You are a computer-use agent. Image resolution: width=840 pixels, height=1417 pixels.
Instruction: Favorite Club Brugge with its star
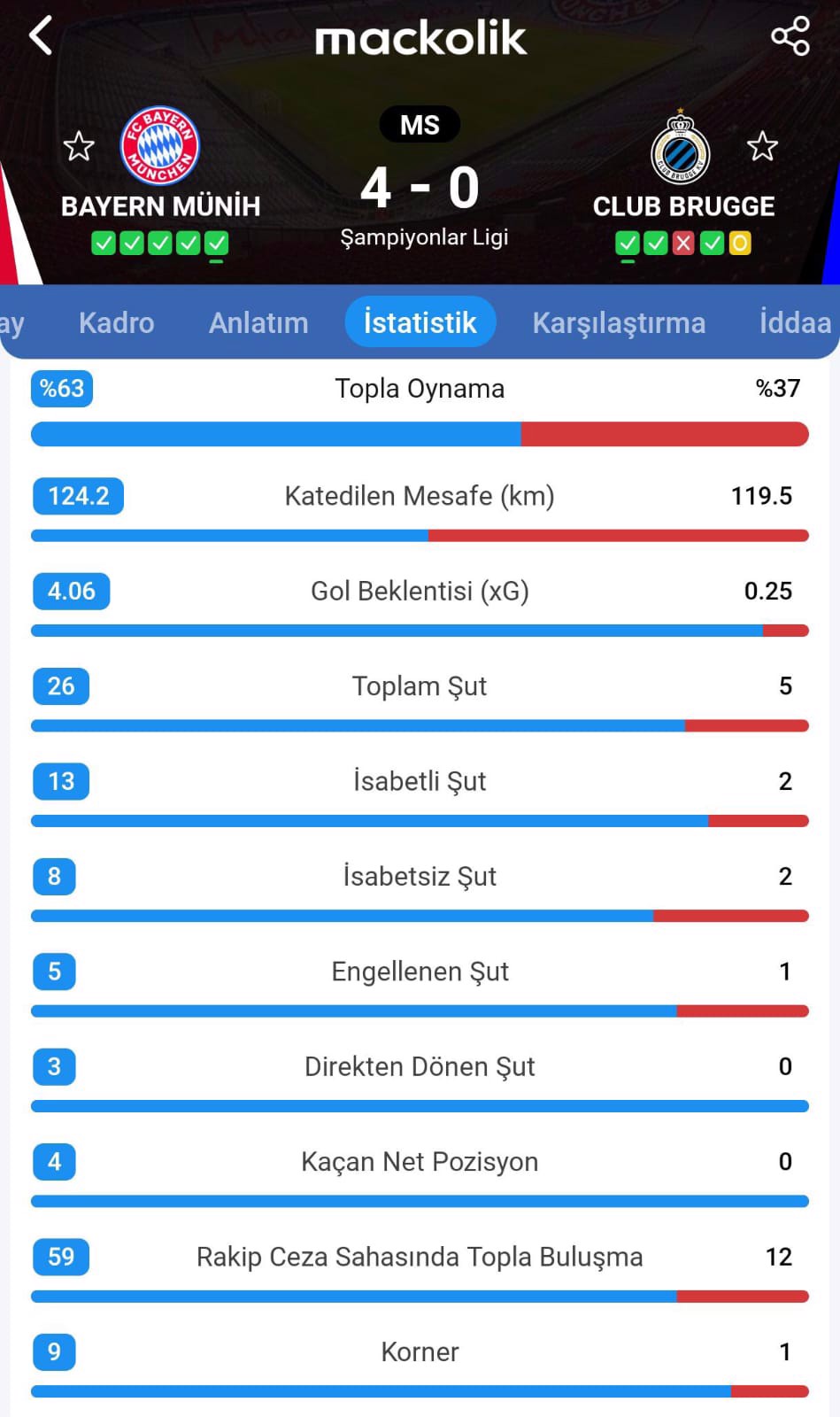coord(761,146)
